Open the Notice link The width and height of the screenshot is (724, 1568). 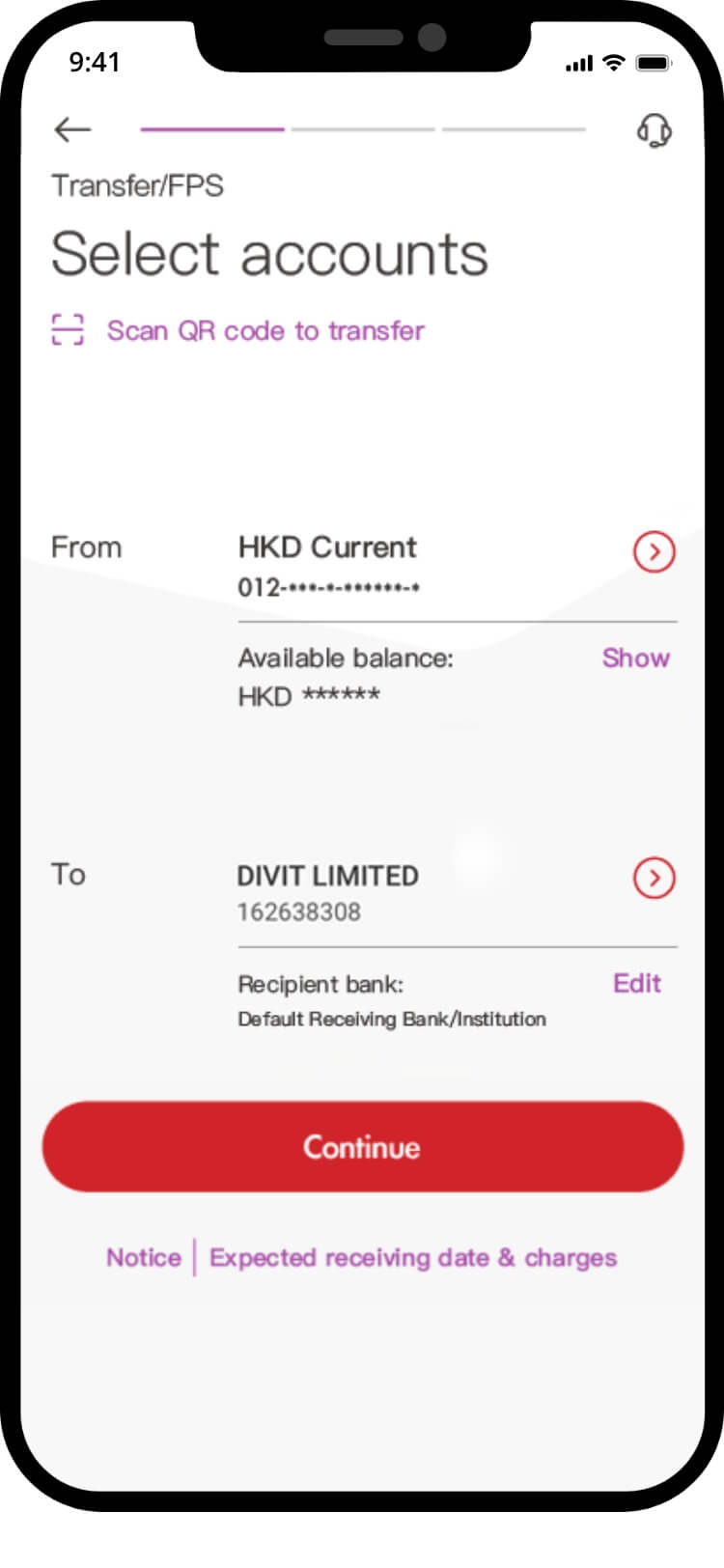click(144, 1257)
